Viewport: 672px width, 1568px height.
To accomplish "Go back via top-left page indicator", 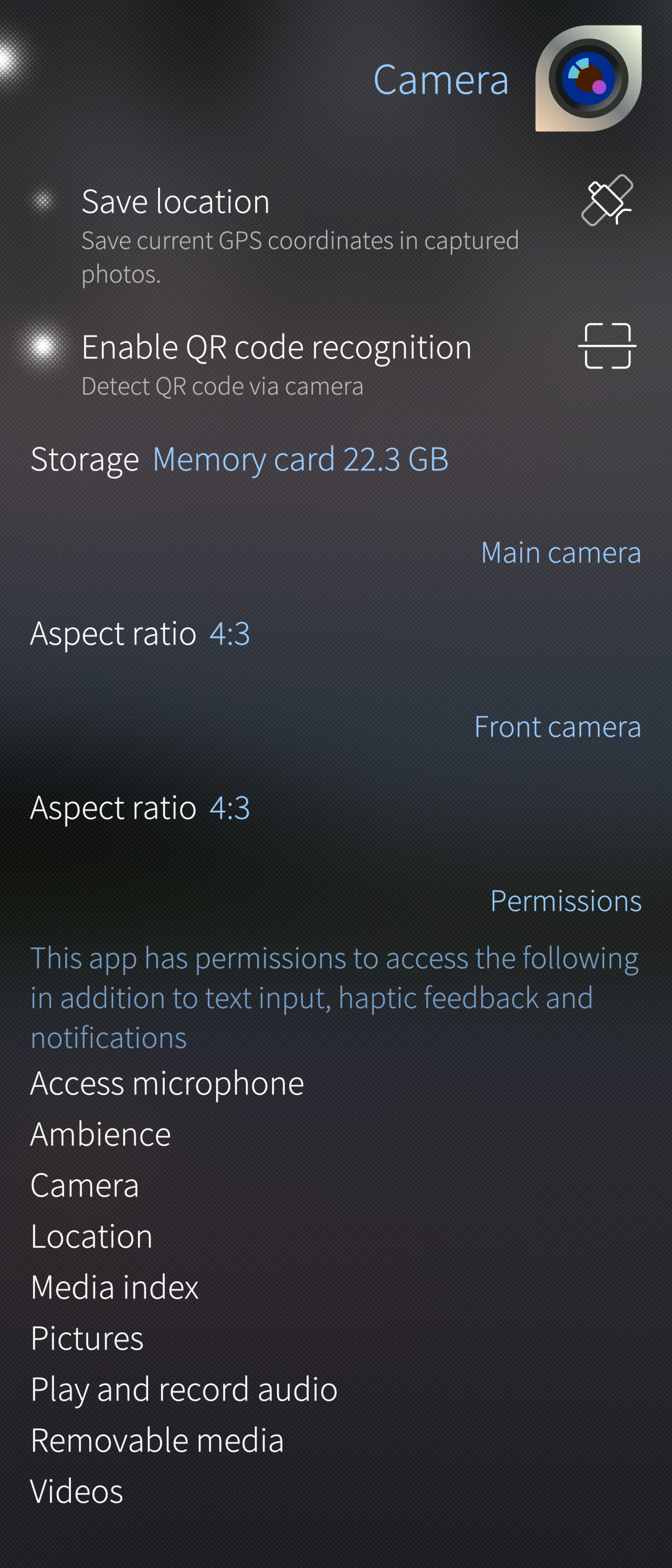I will click(9, 60).
